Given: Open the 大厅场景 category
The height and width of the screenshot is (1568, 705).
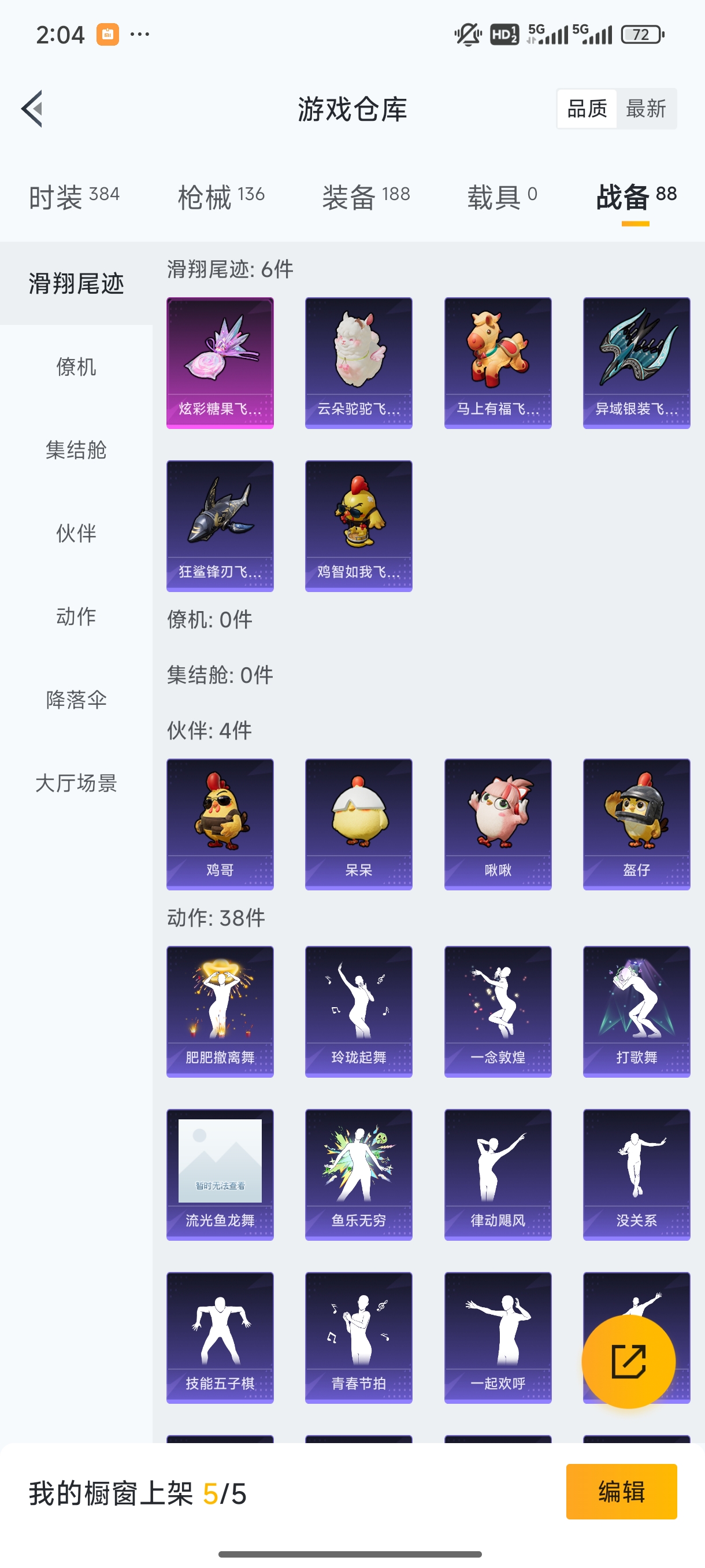Looking at the screenshot, I should [76, 785].
